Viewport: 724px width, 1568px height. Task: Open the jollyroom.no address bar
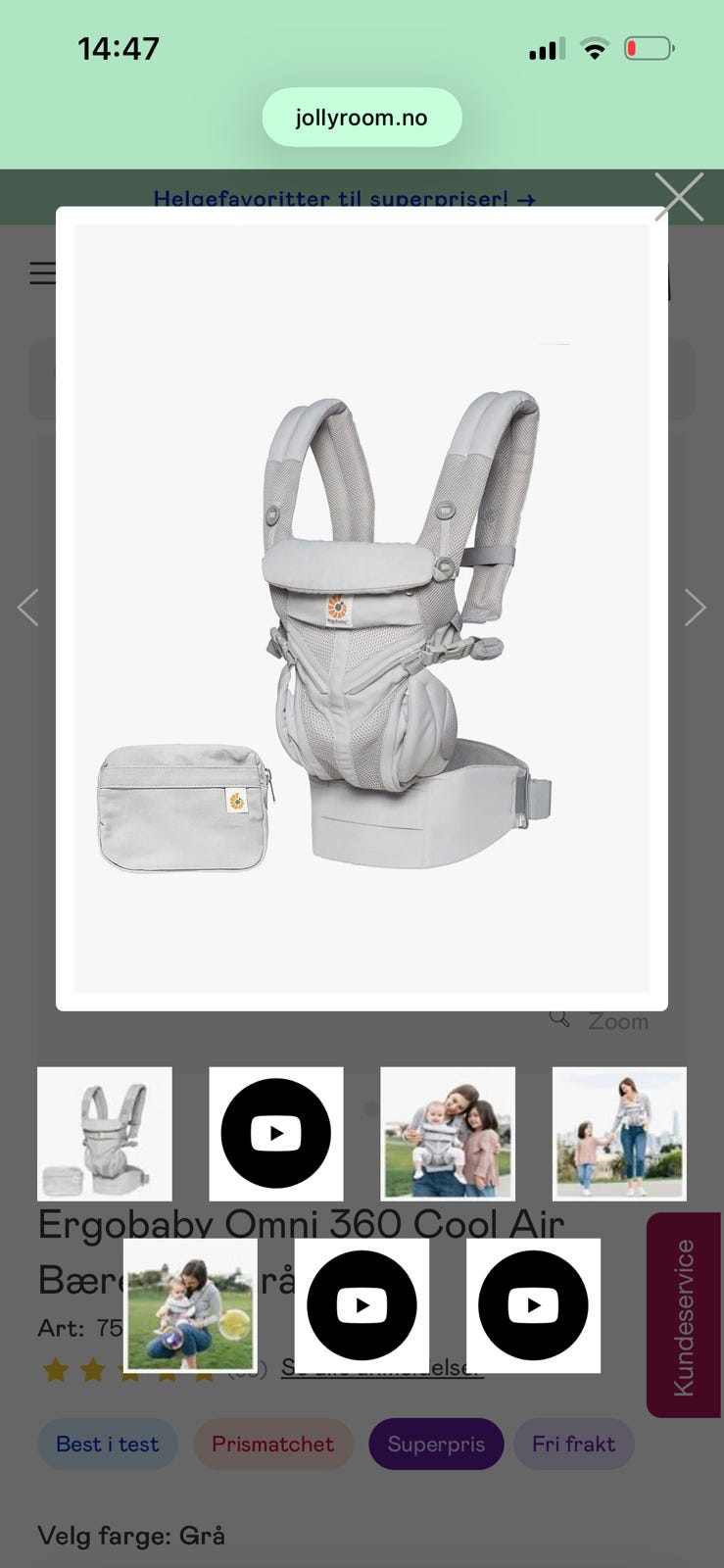[x=362, y=118]
